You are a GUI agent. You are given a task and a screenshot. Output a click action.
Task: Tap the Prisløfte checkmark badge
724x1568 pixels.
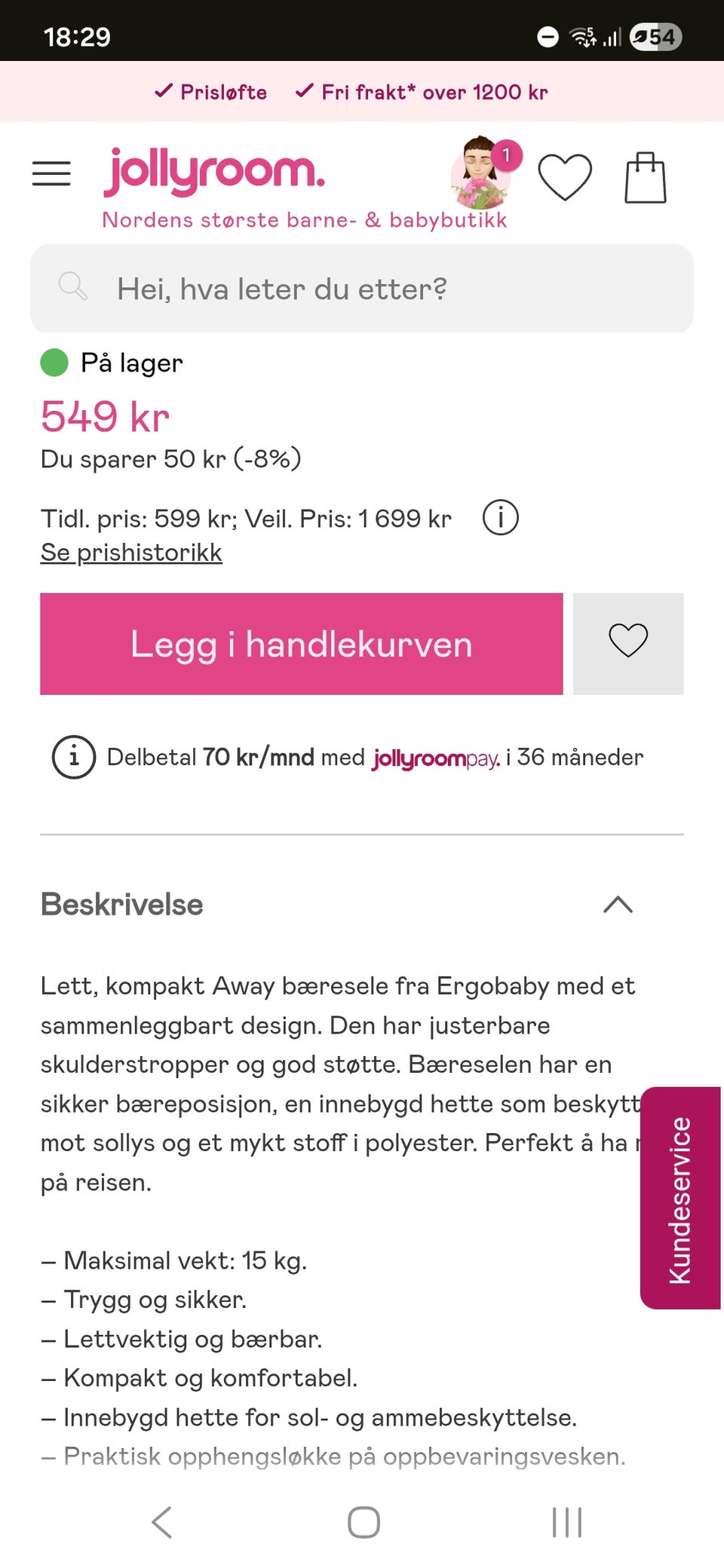[x=212, y=91]
